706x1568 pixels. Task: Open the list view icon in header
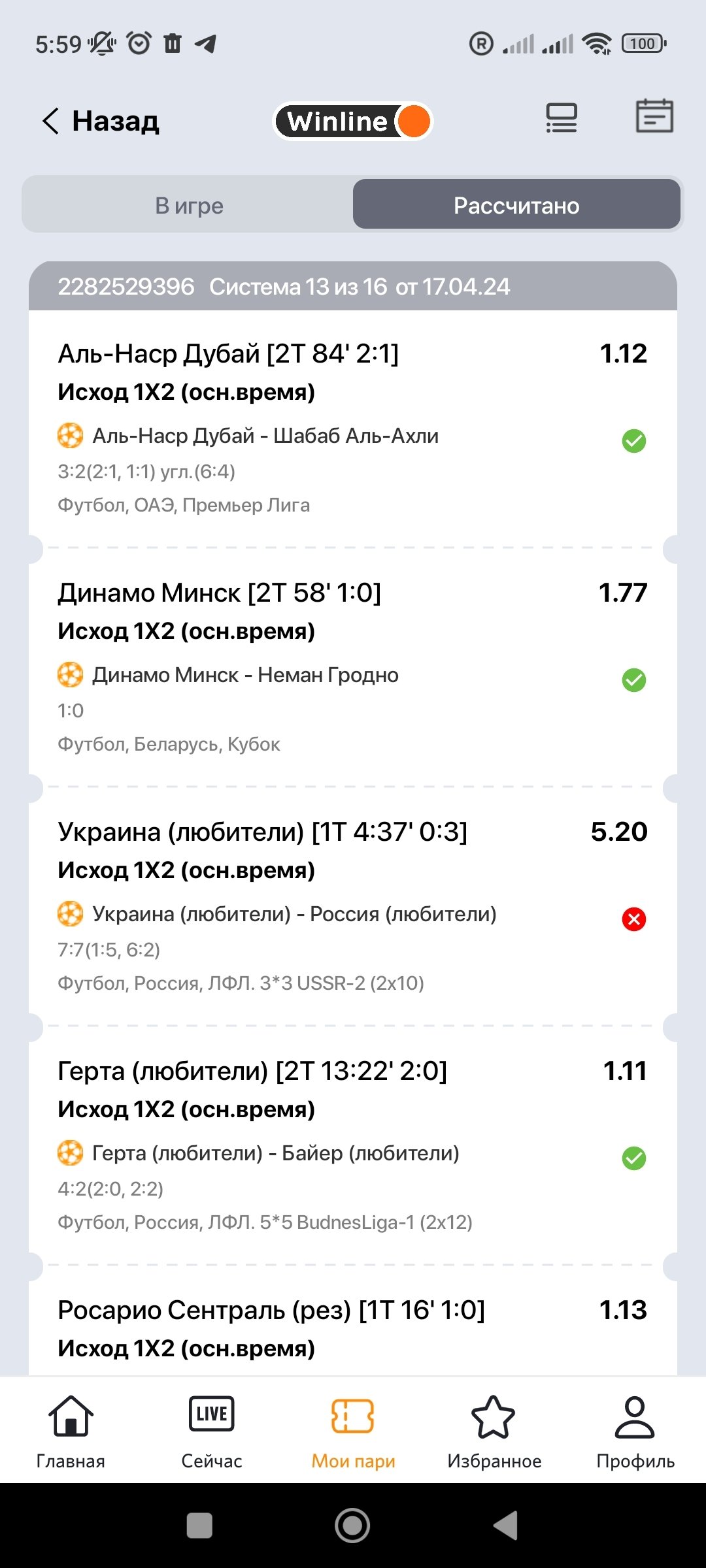tap(562, 118)
